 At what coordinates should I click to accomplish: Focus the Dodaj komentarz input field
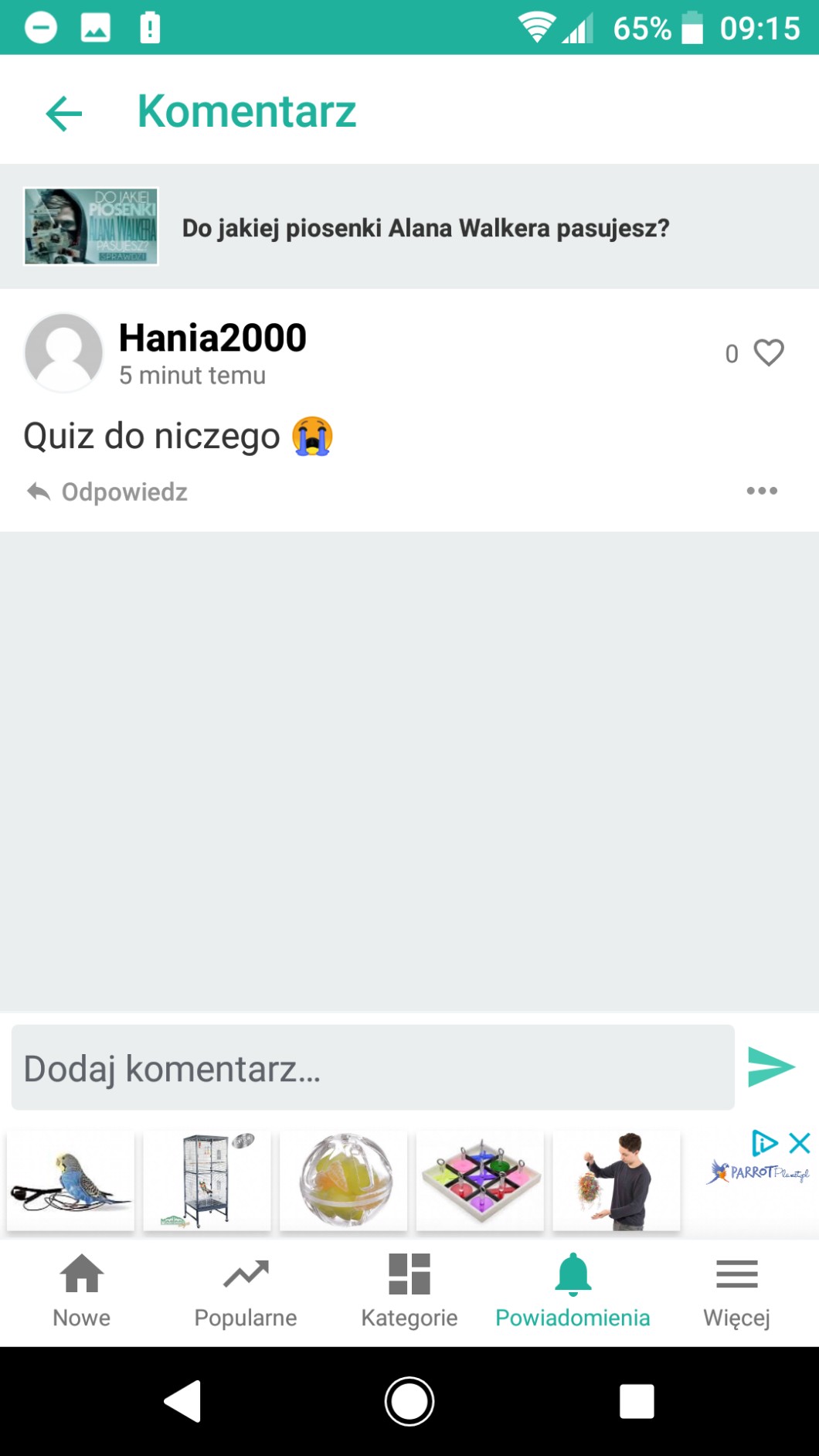(x=372, y=1067)
